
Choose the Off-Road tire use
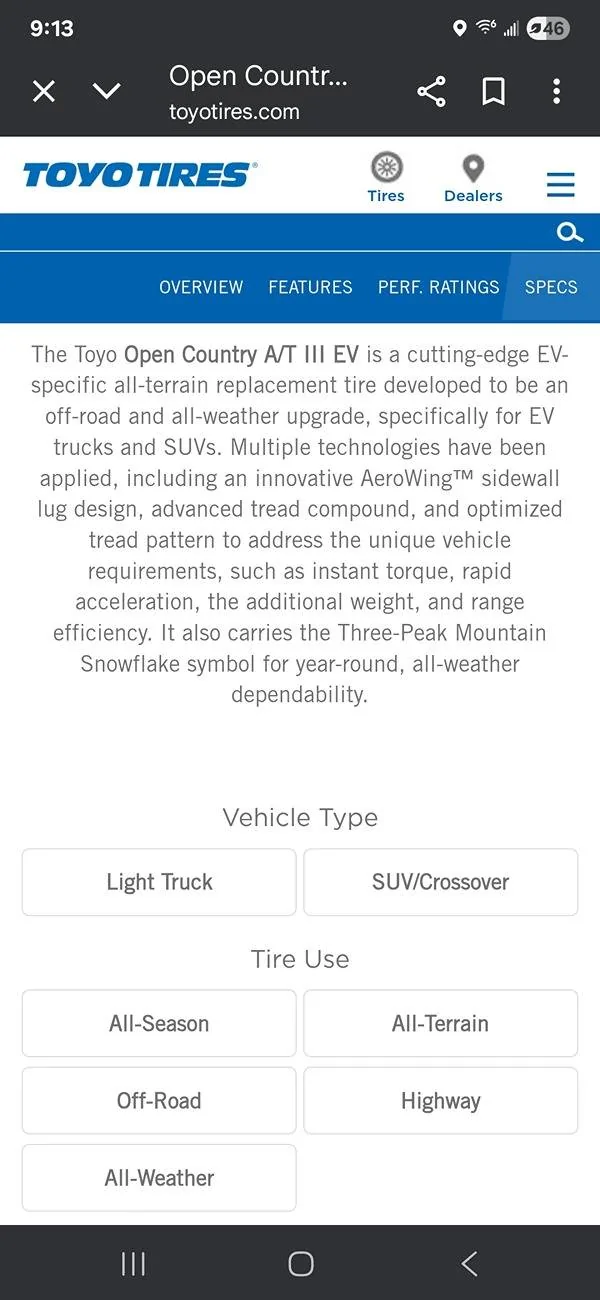click(x=159, y=1100)
